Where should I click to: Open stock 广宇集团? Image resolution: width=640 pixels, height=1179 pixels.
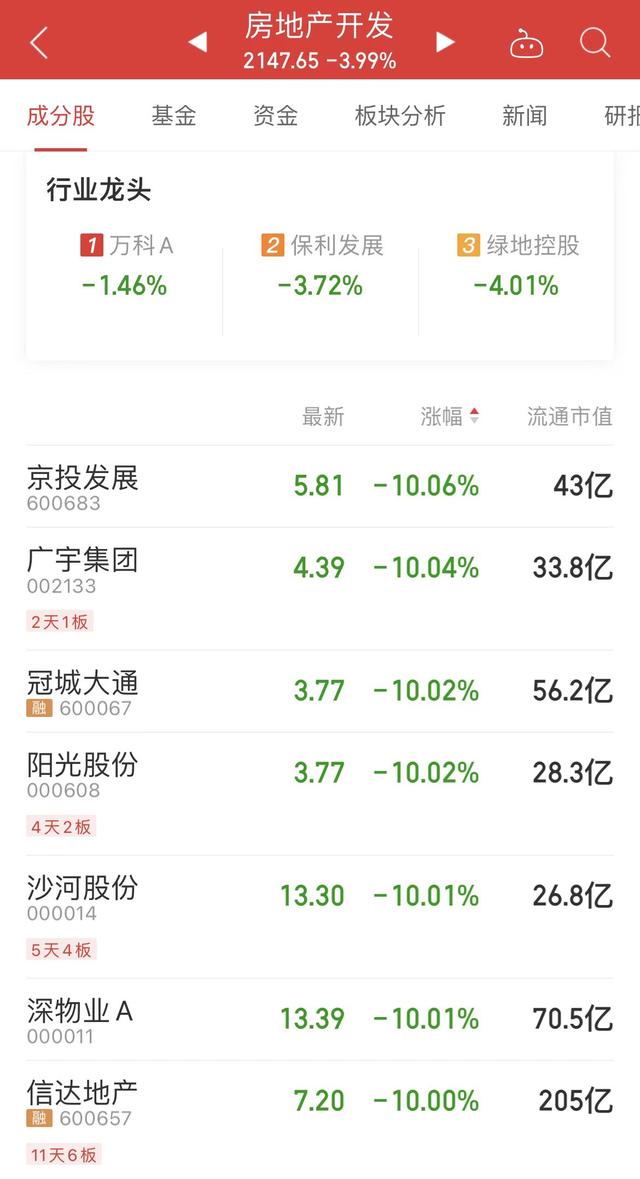[83, 568]
